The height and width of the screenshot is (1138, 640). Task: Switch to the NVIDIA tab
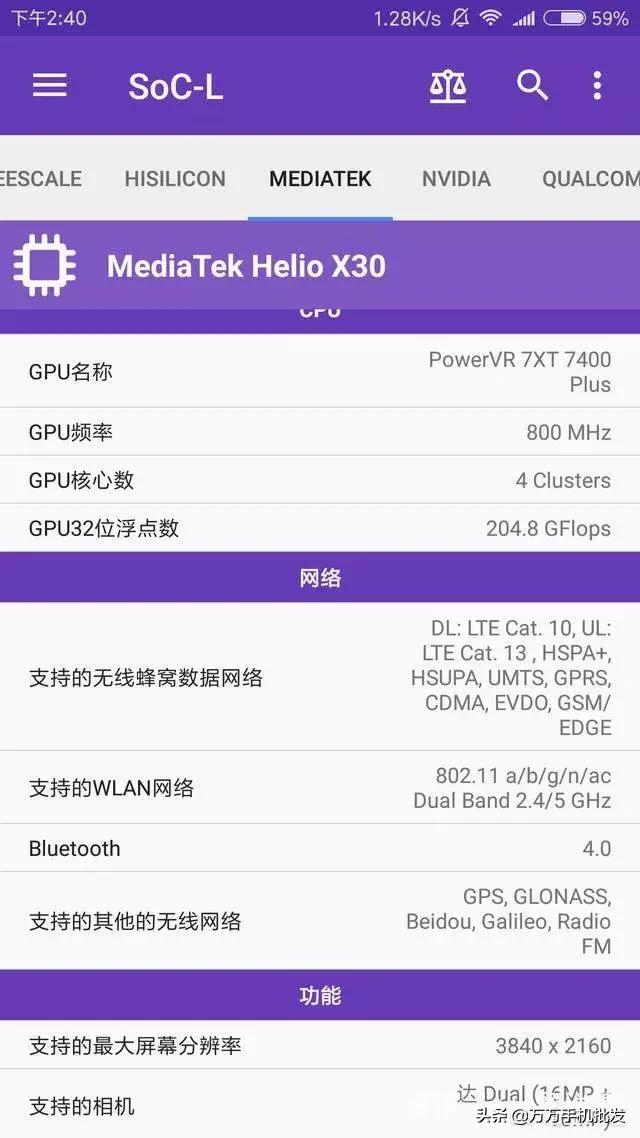point(456,179)
